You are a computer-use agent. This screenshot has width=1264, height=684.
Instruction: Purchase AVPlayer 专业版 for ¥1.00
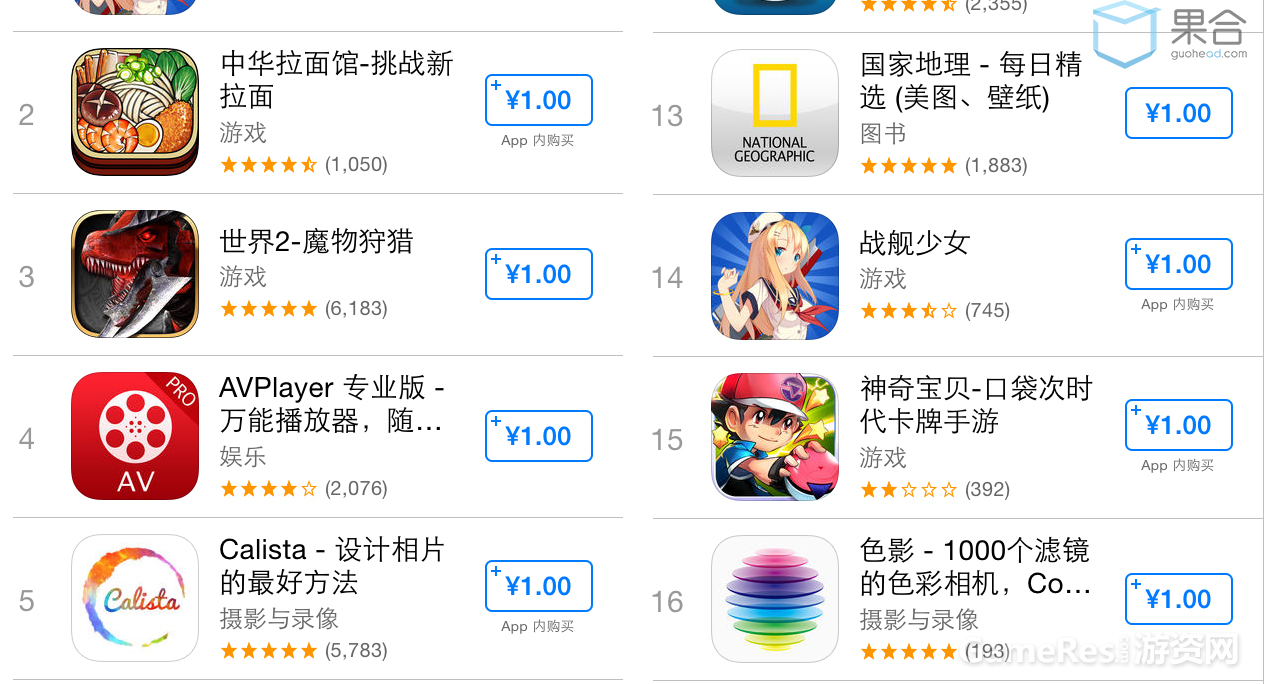pos(538,436)
